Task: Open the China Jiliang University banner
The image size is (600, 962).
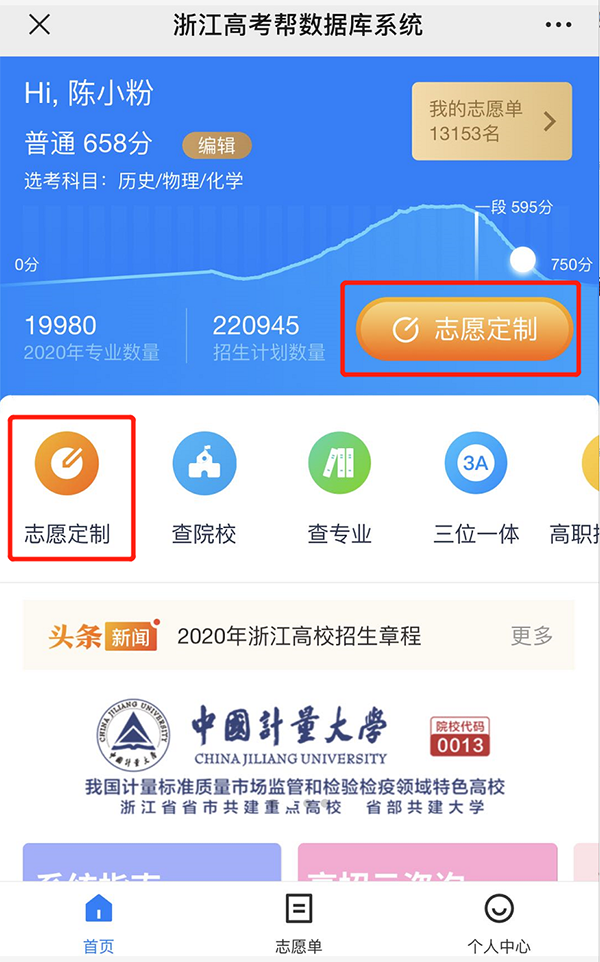Action: 298,755
